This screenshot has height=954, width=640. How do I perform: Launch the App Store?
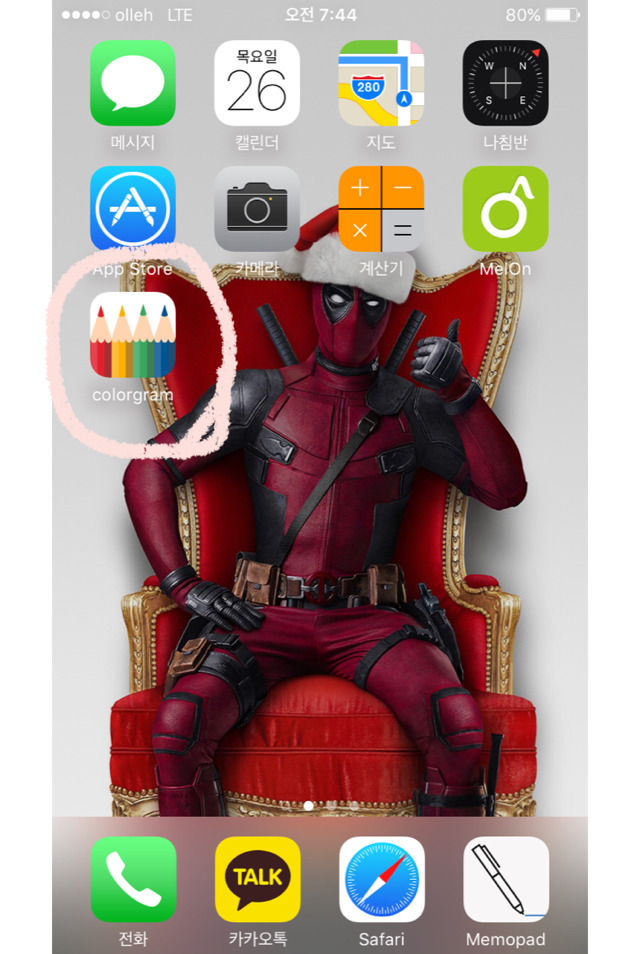coord(133,208)
